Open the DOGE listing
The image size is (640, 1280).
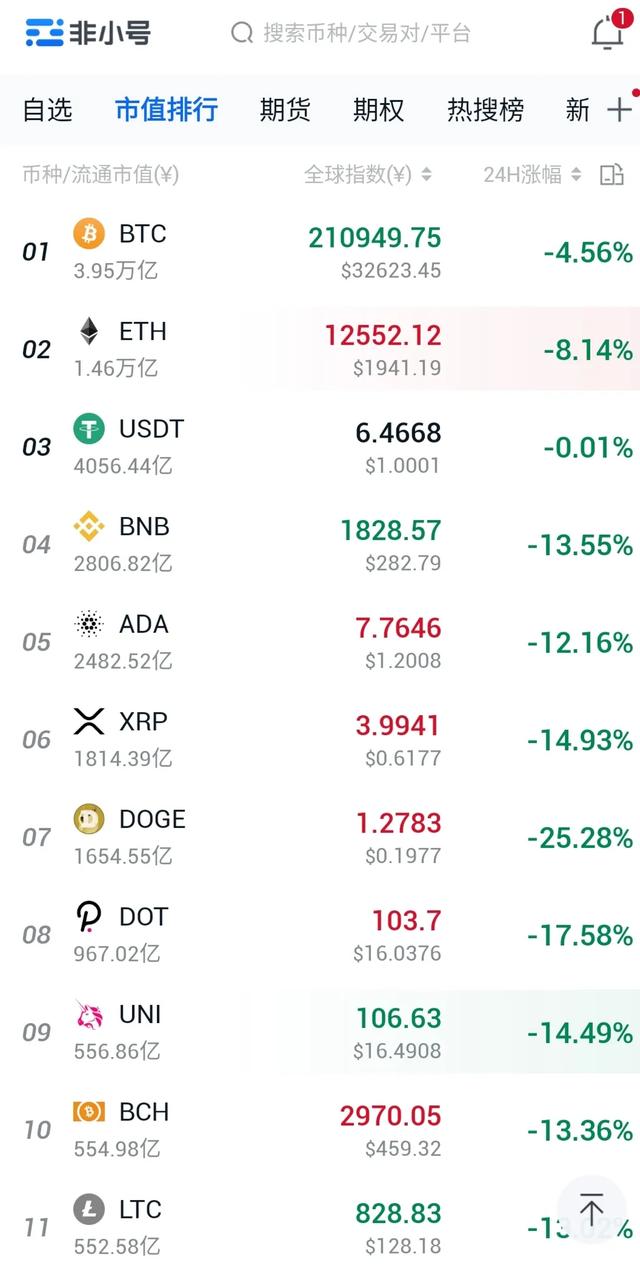[320, 837]
